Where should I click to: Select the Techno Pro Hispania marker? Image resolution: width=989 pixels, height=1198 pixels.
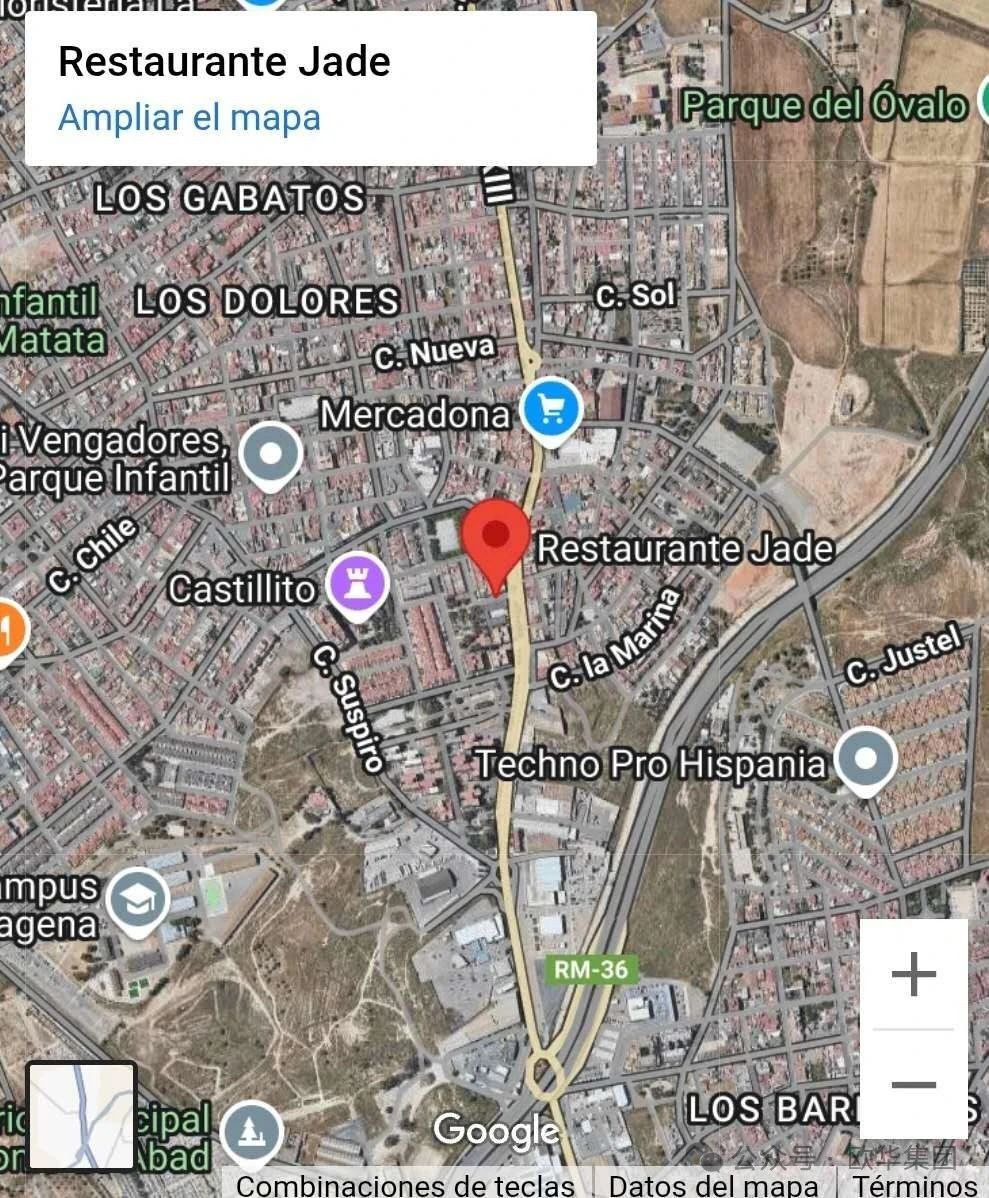(x=866, y=758)
